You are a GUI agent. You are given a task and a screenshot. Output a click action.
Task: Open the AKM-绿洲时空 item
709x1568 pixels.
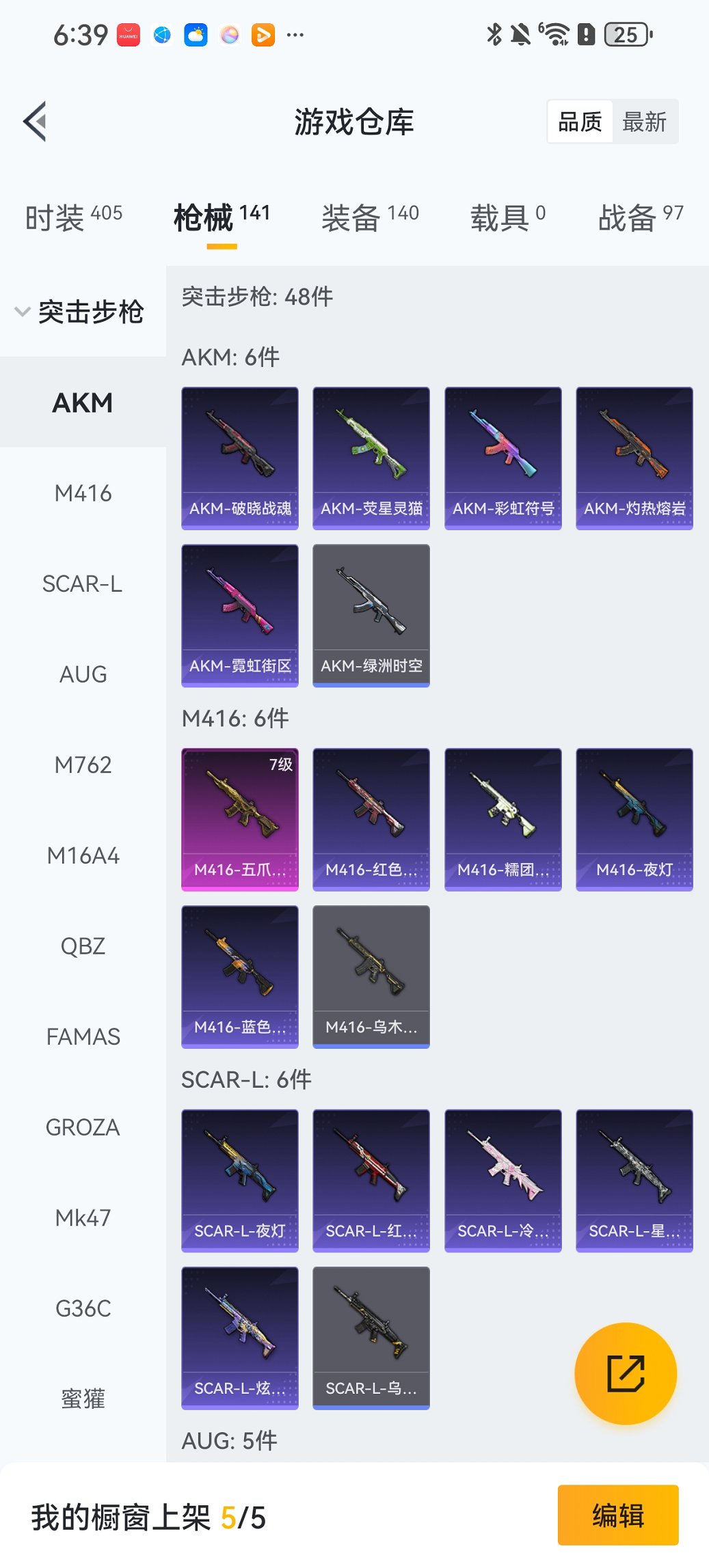[371, 615]
